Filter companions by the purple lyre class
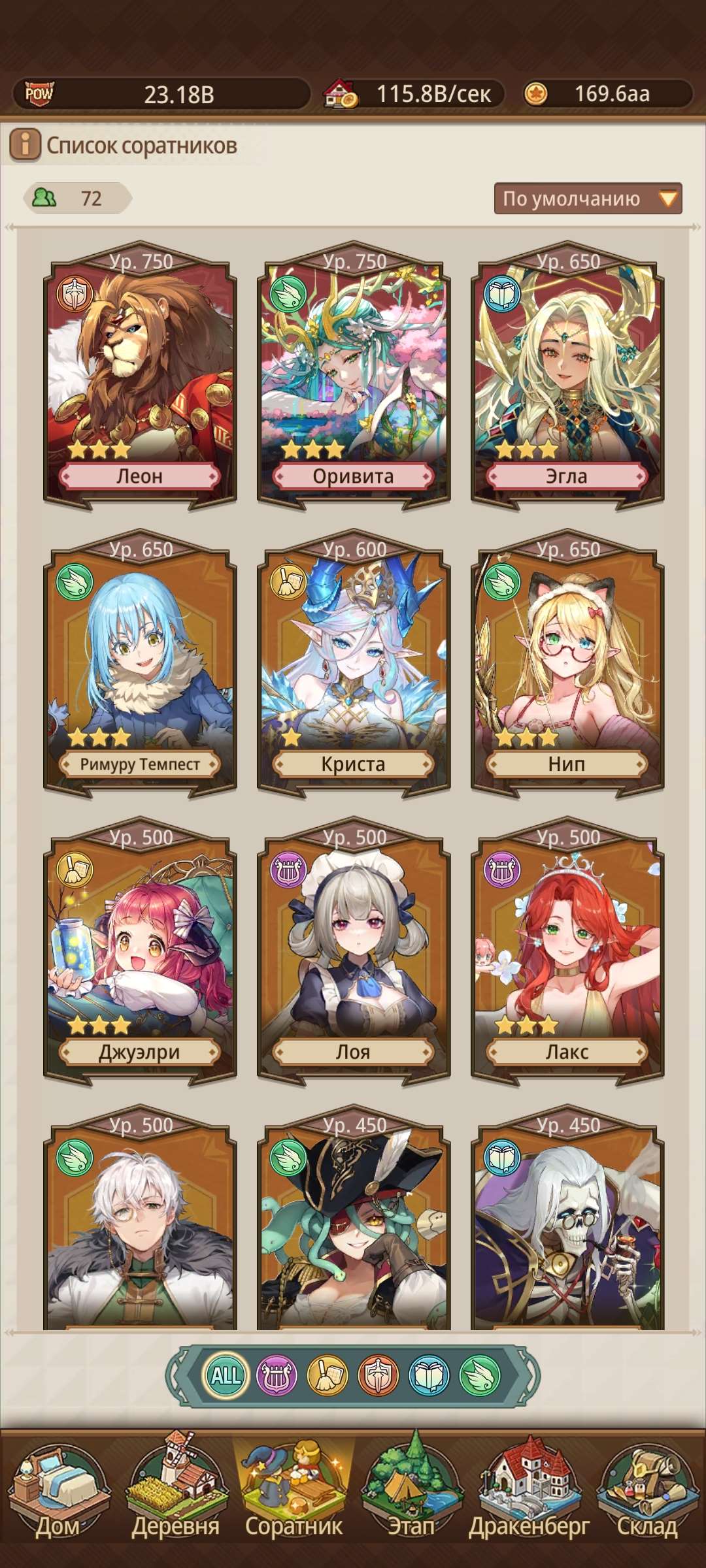This screenshot has height=1568, width=706. point(277,1375)
